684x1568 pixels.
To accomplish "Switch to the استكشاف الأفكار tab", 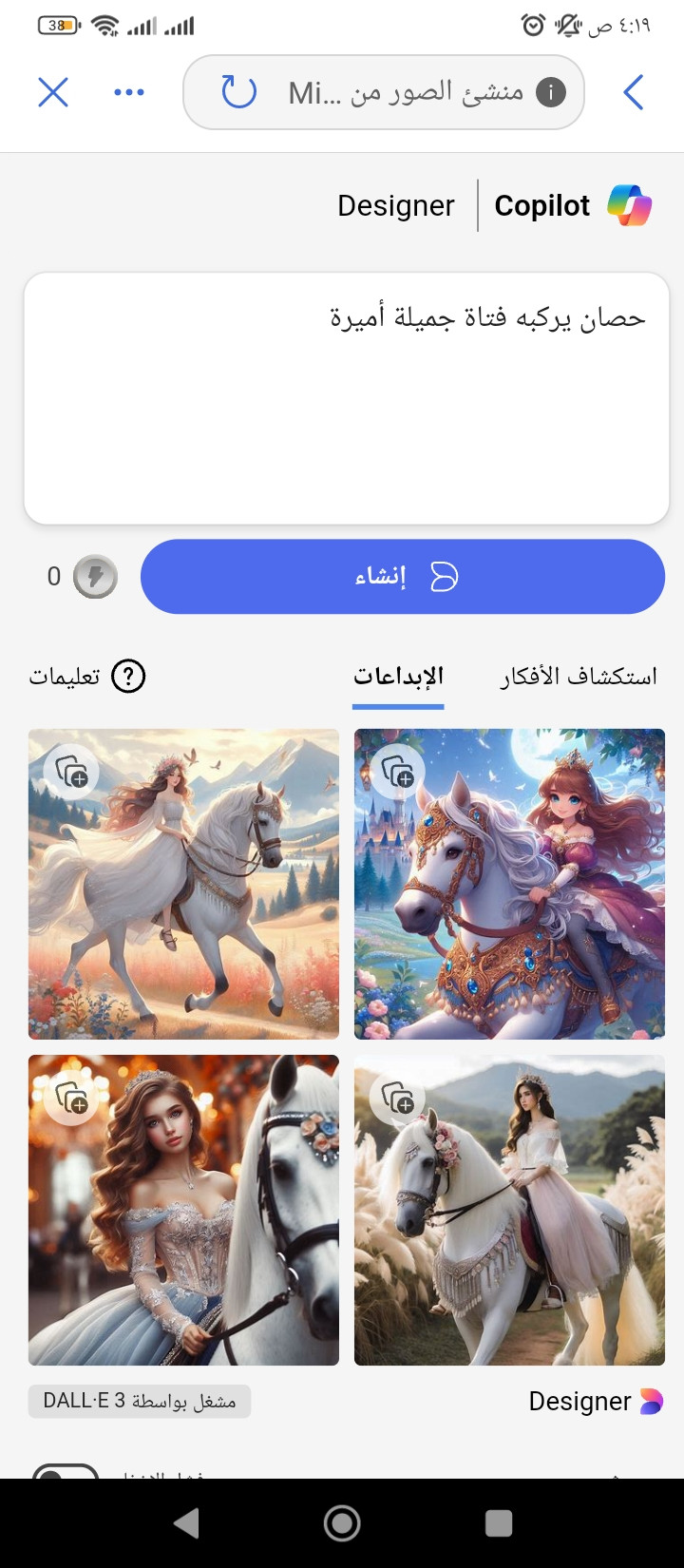I will (579, 677).
